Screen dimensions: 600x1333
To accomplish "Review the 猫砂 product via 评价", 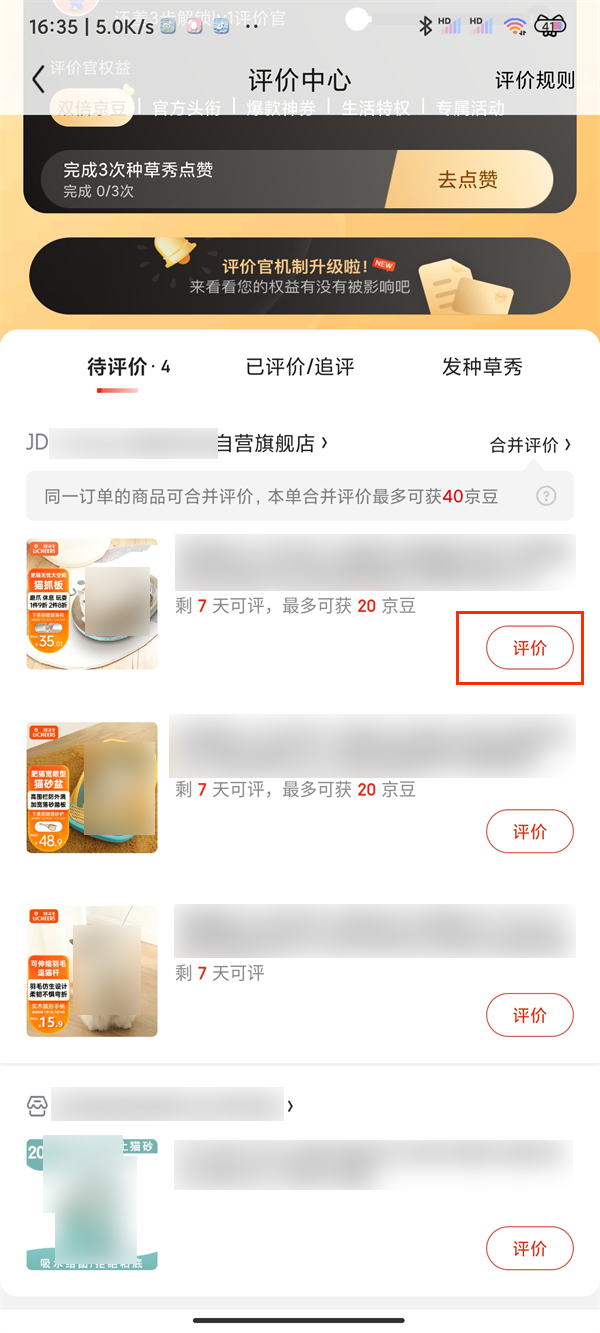I will (530, 1249).
